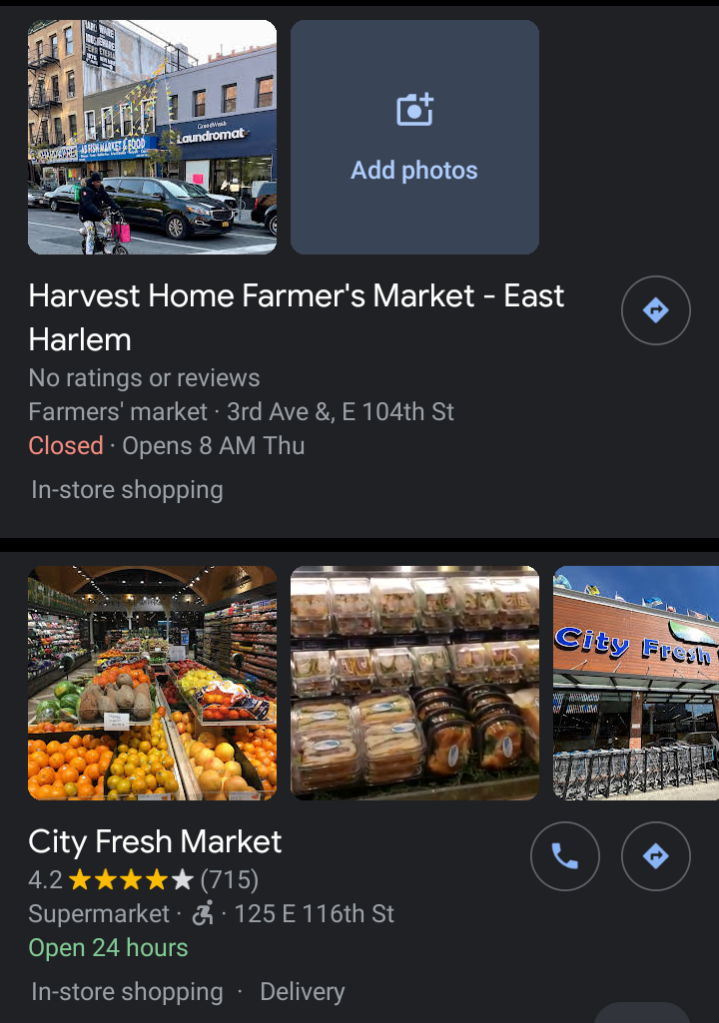Add photos for Harvest Home Farmer's Market
This screenshot has width=719, height=1023.
point(414,137)
